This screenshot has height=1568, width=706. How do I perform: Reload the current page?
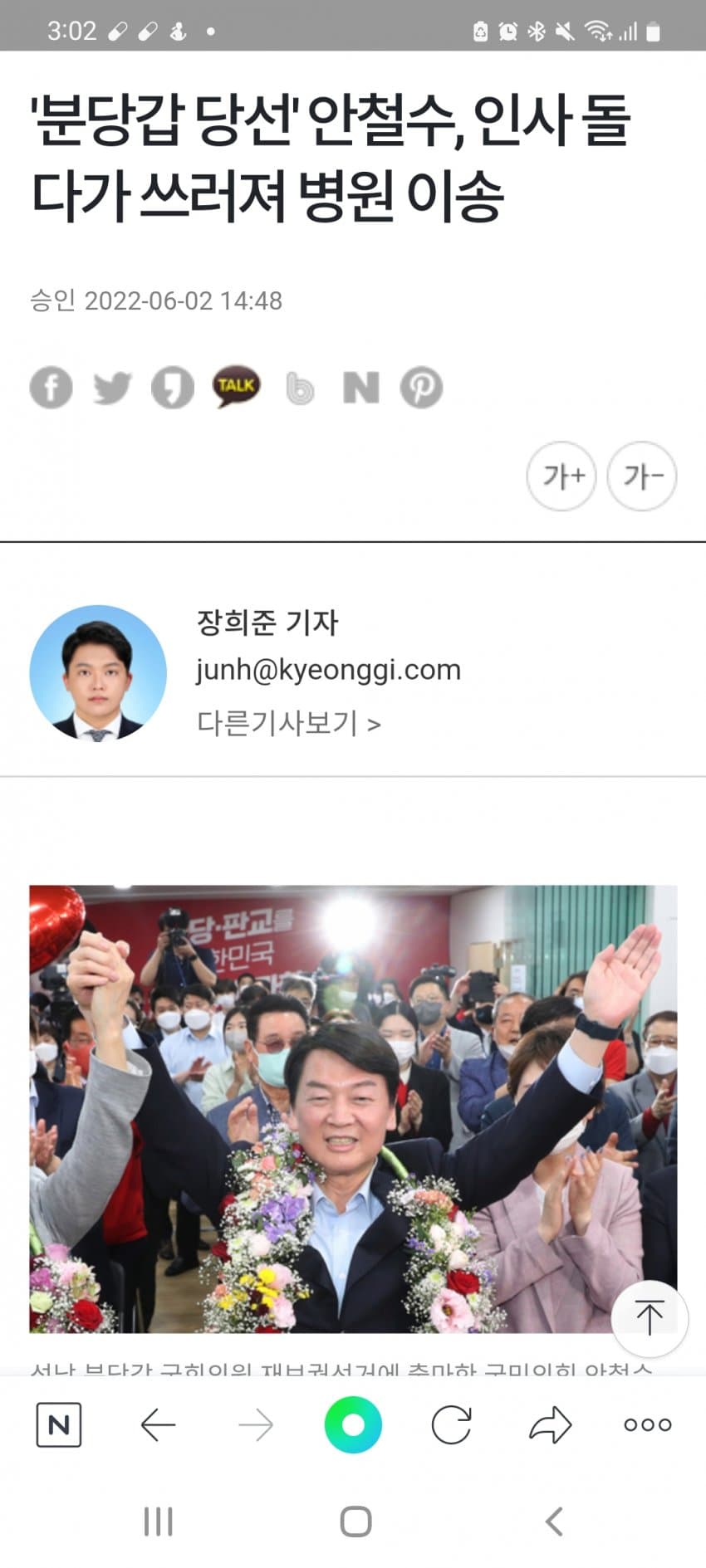click(x=452, y=1425)
